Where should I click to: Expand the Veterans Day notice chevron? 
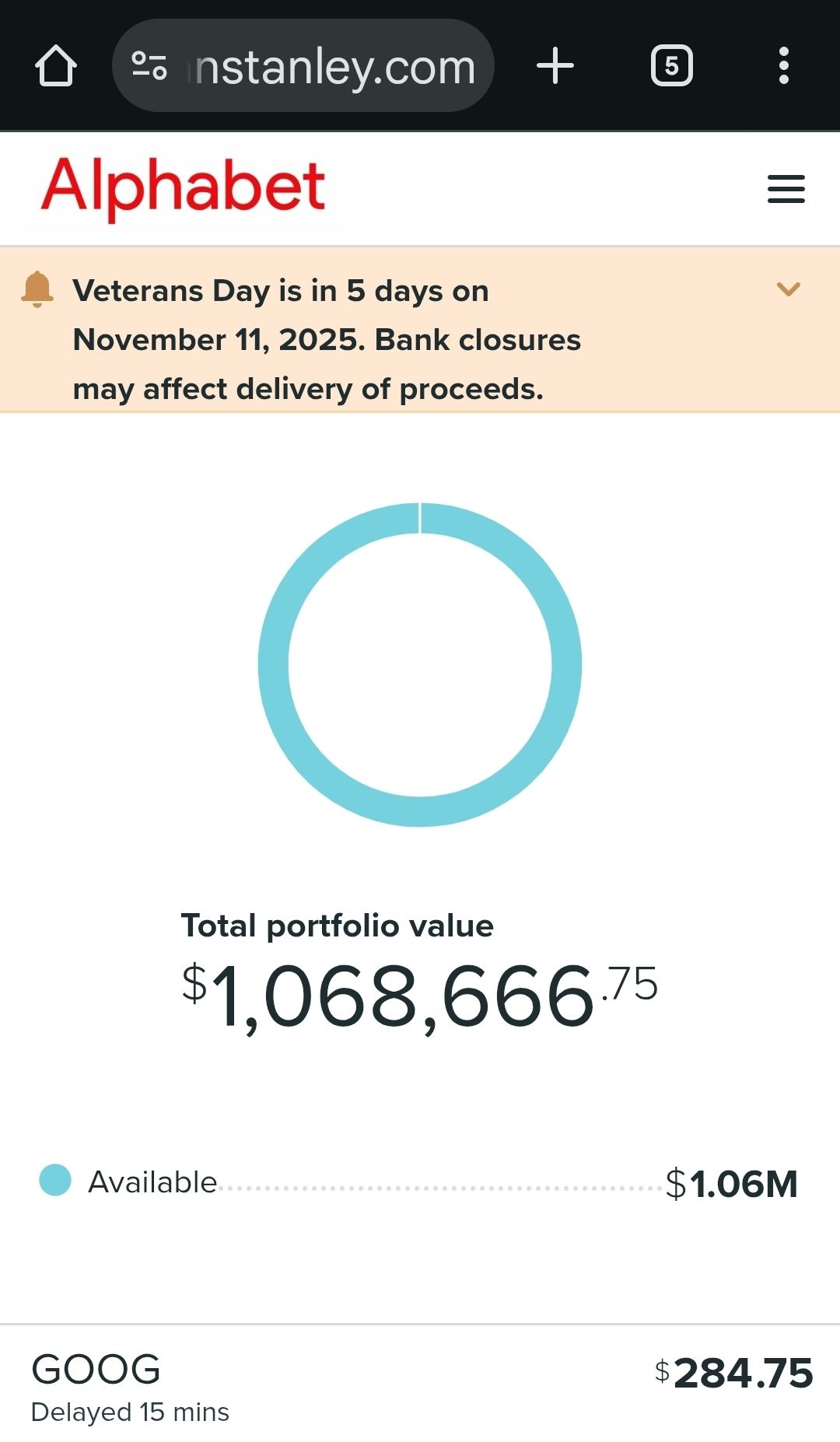pyautogui.click(x=788, y=289)
